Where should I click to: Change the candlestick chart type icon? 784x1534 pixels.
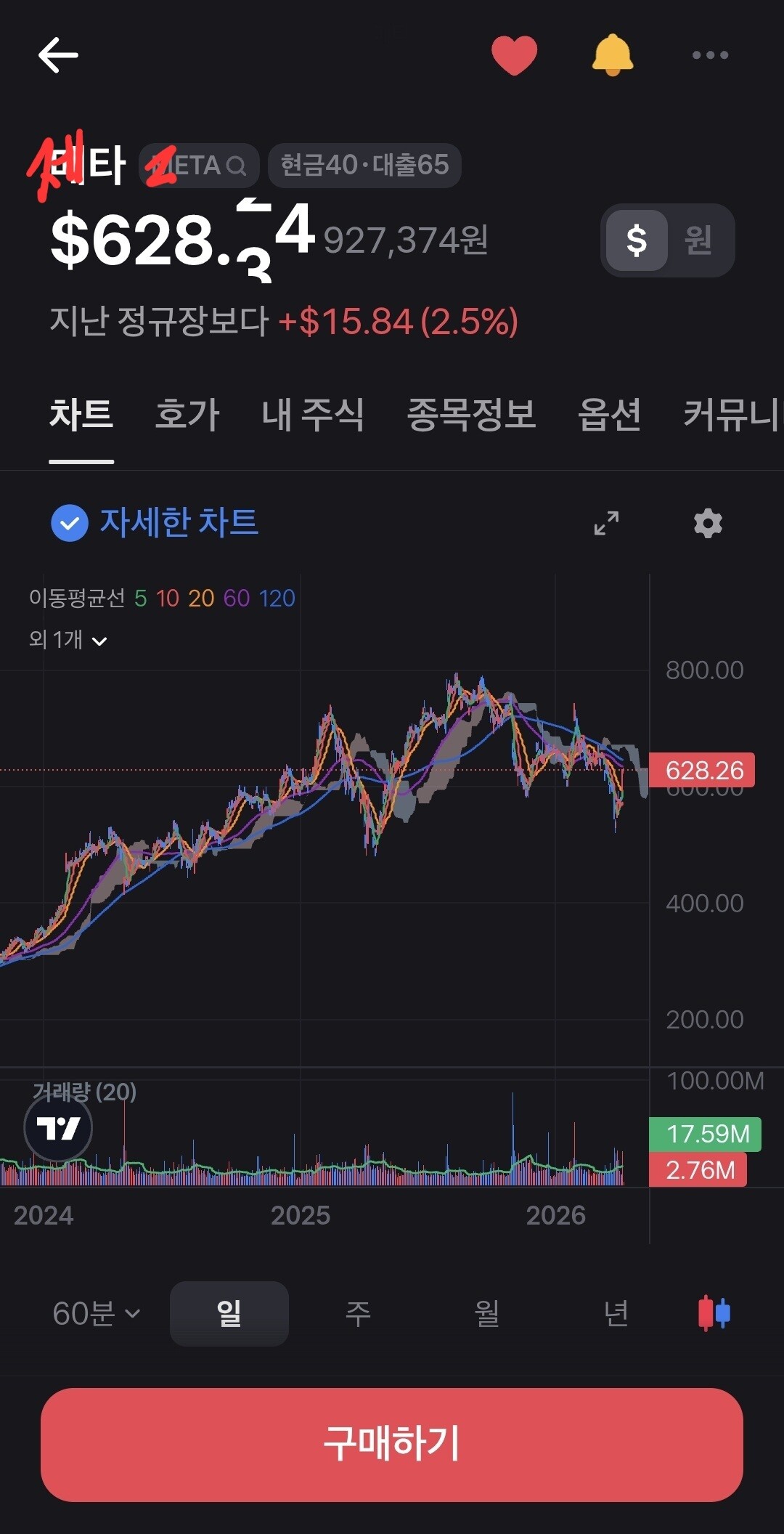click(x=714, y=1313)
